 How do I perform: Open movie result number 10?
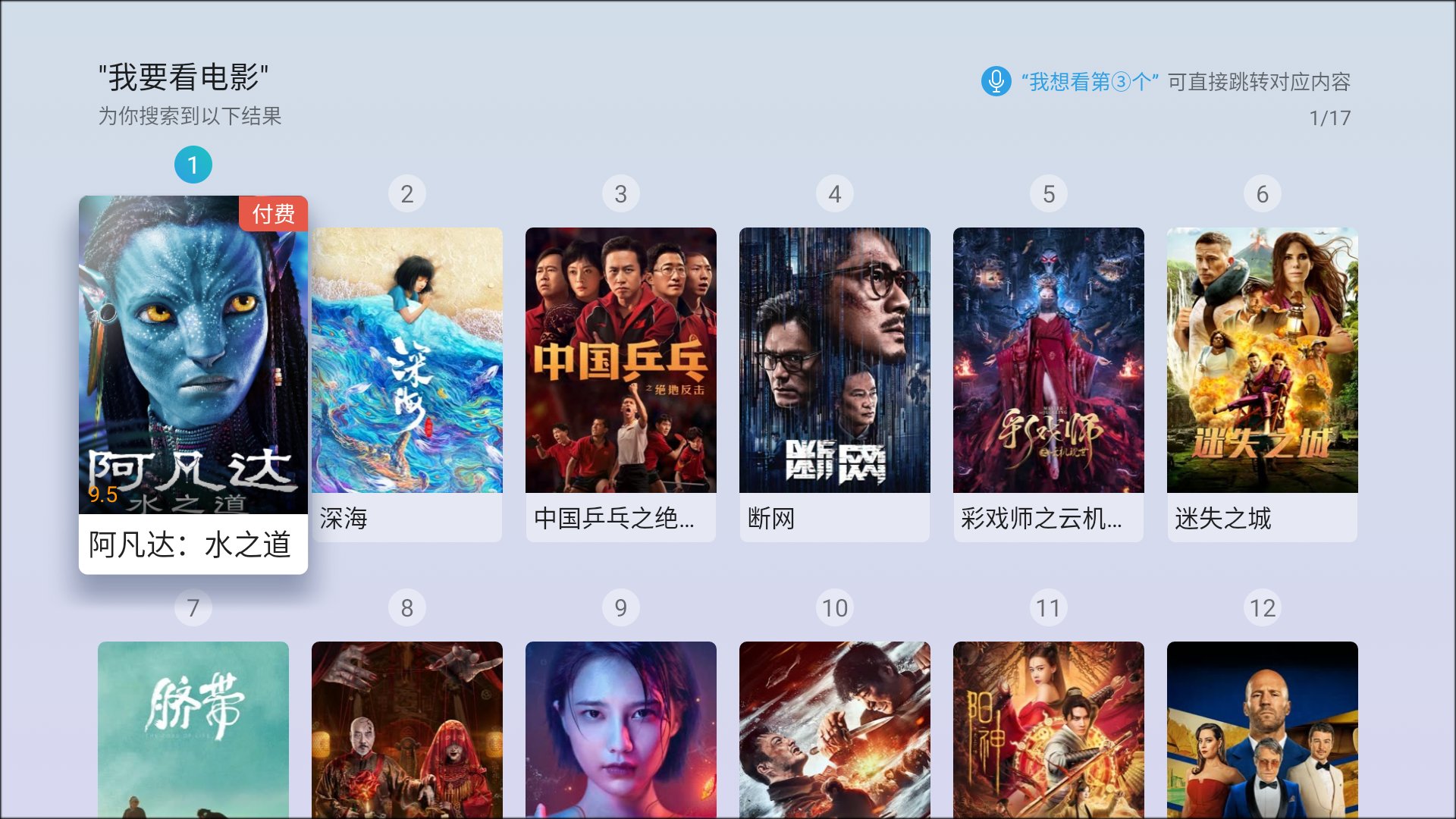(834, 728)
